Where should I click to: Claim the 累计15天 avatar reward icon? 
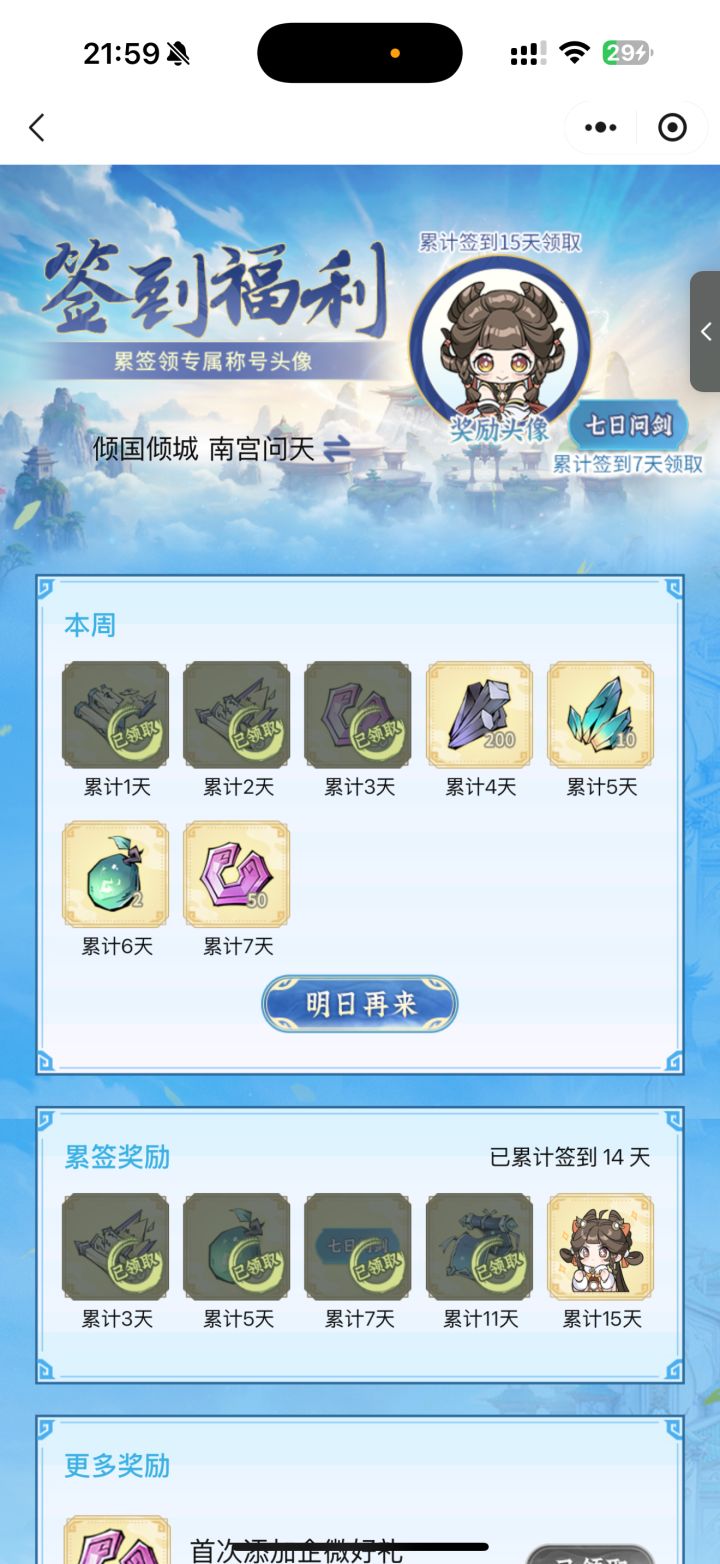(601, 1247)
